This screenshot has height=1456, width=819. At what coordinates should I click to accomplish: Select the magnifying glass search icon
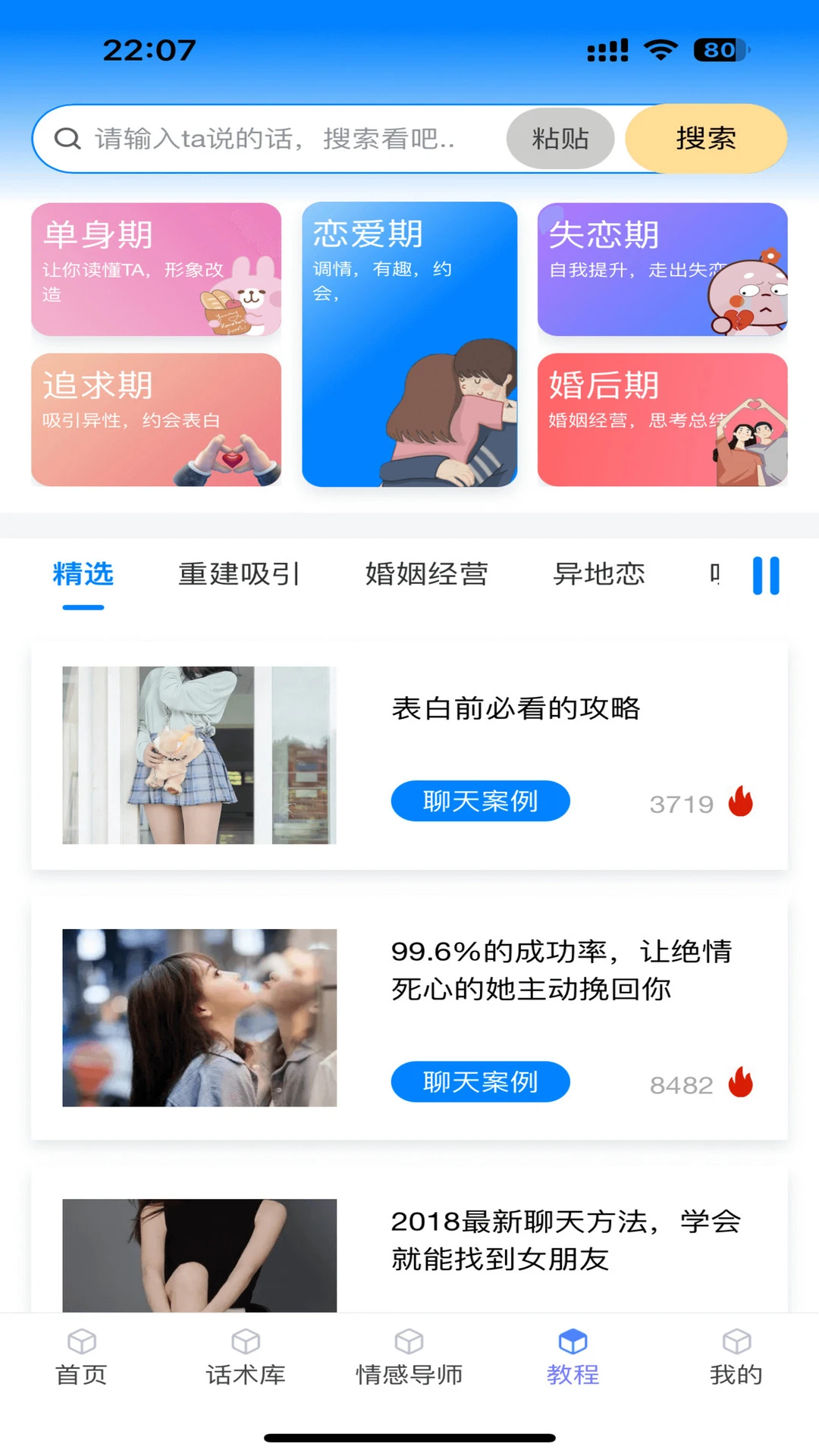click(x=68, y=138)
